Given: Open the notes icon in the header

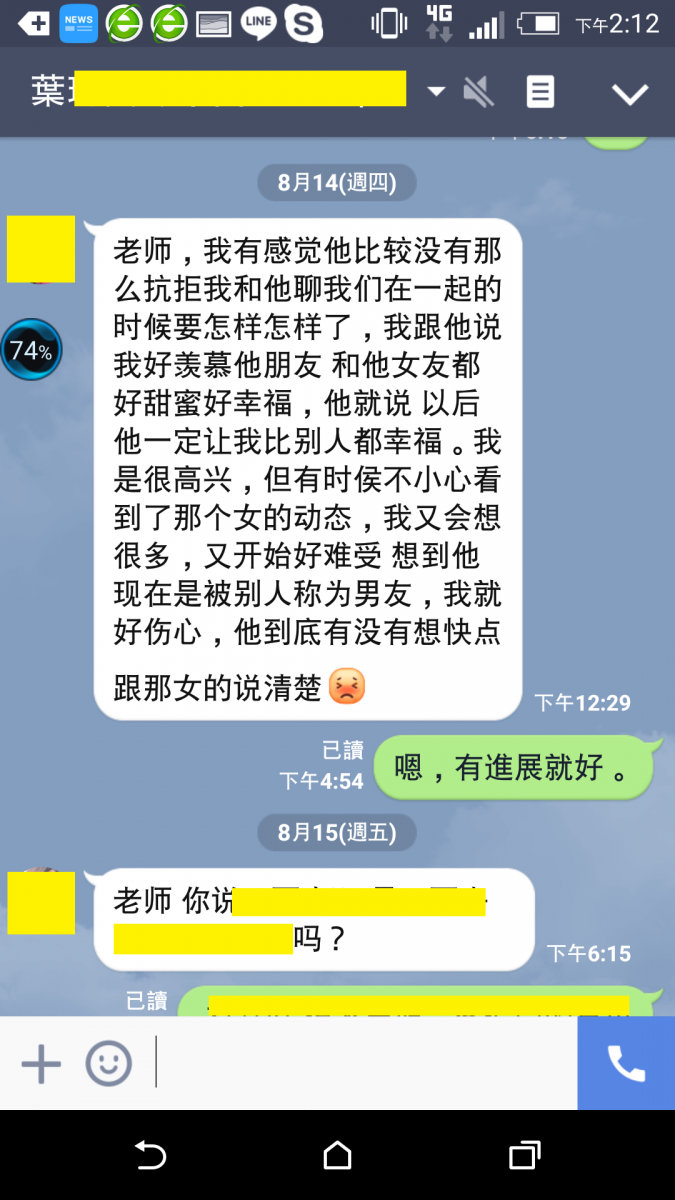Looking at the screenshot, I should click(x=540, y=93).
